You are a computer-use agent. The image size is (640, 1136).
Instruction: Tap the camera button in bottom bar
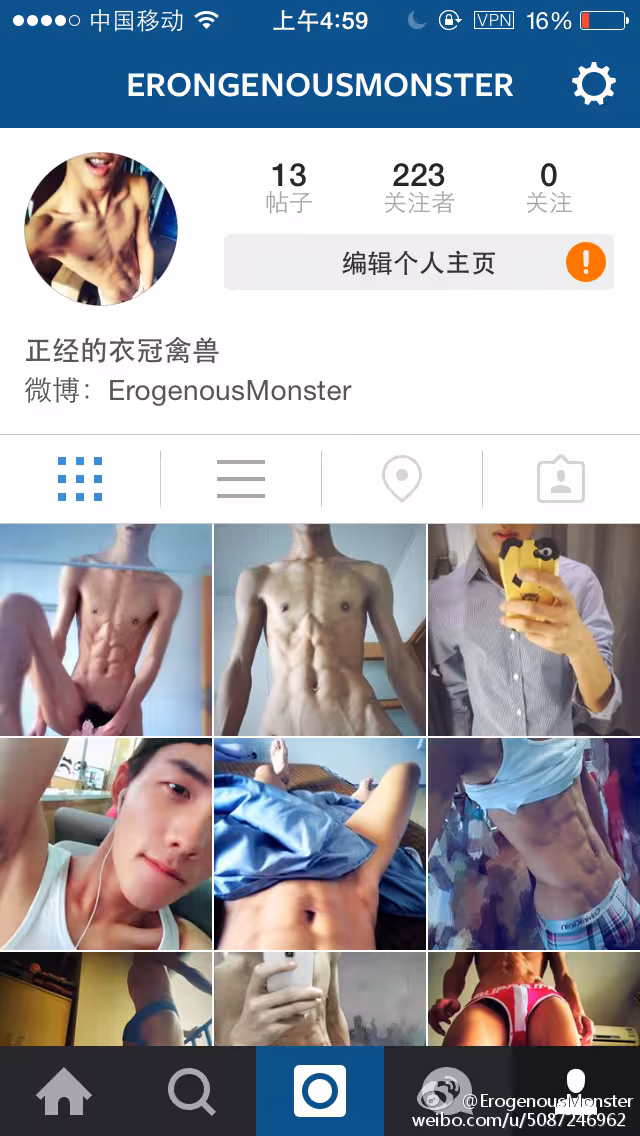coord(320,1091)
